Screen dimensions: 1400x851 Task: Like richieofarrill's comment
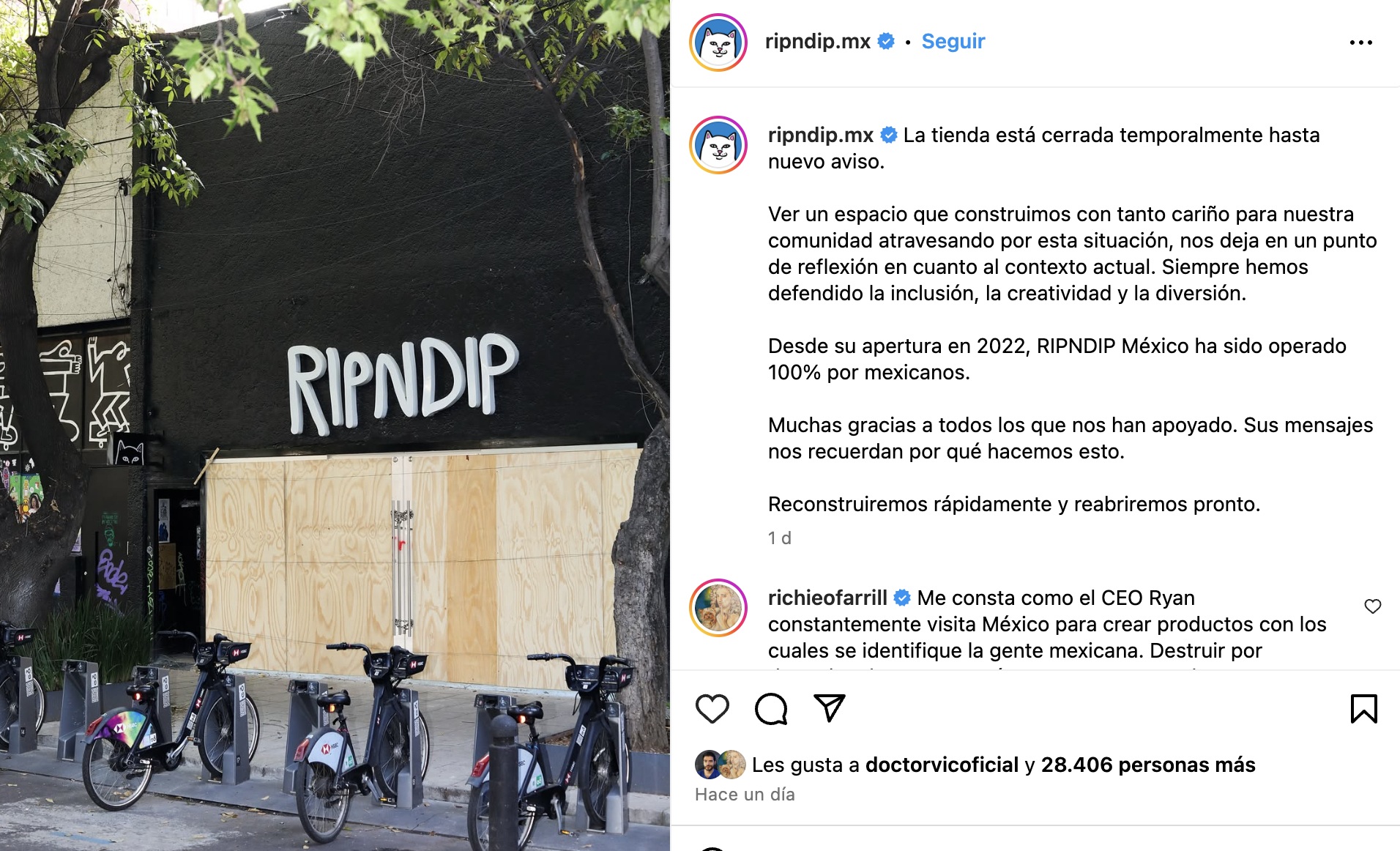[1372, 606]
